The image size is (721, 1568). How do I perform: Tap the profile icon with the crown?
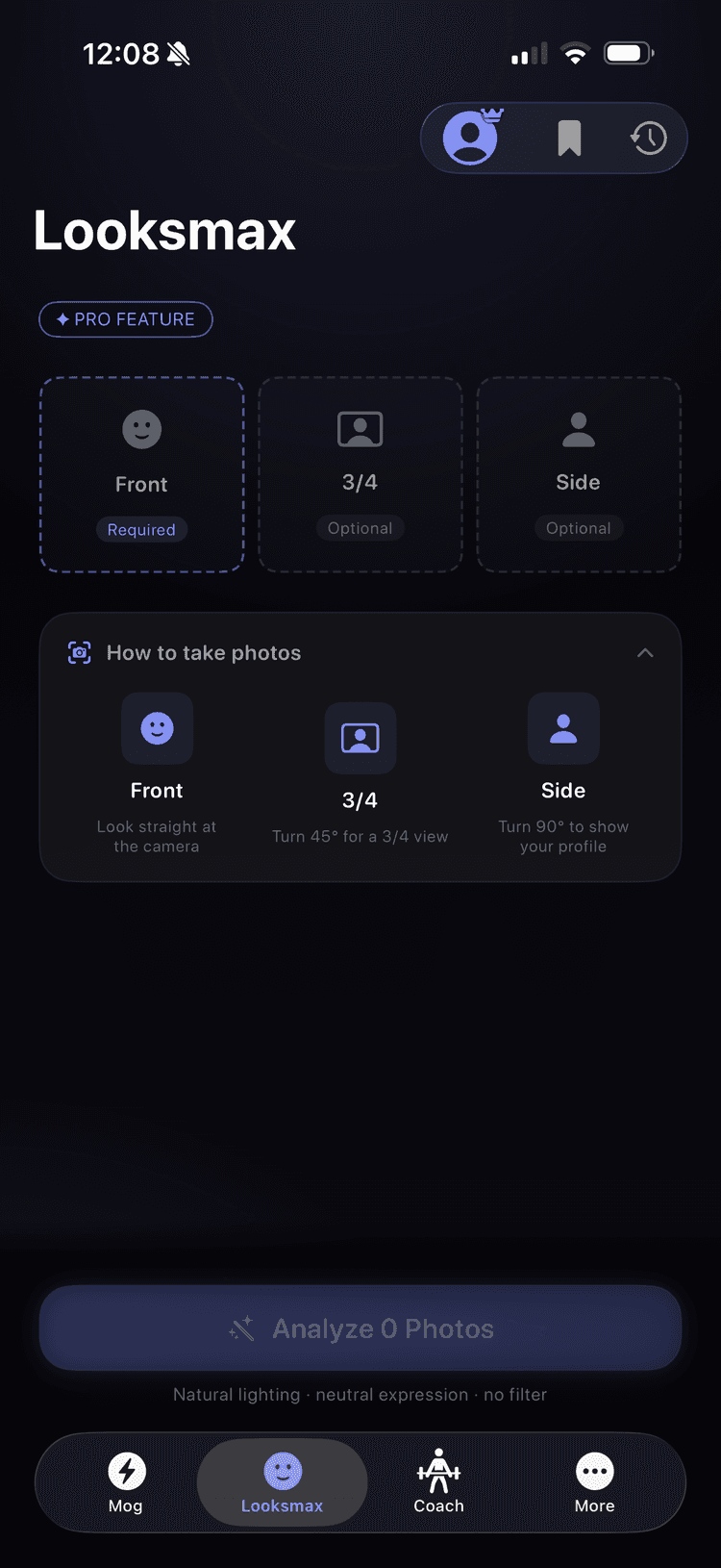coord(470,138)
